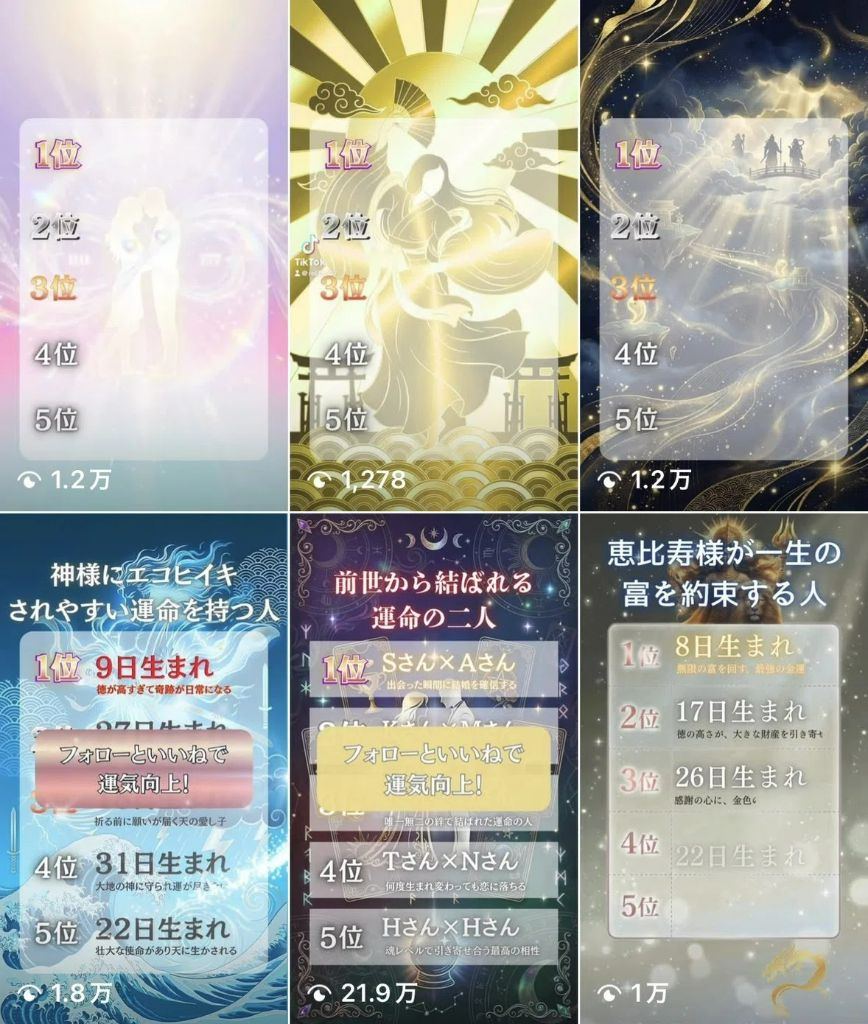Open the golden video with 1,278 views

click(433, 256)
